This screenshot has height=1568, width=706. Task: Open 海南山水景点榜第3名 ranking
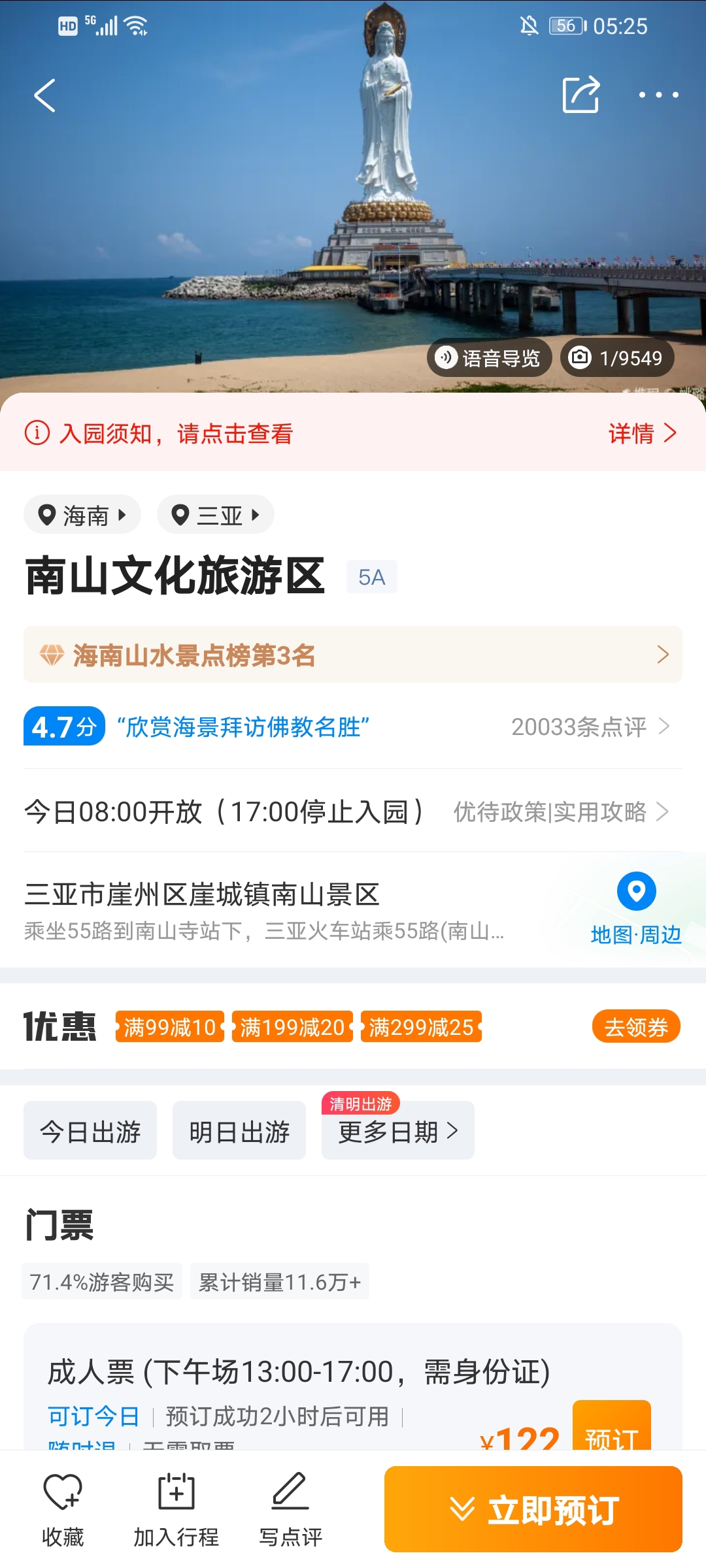pyautogui.click(x=353, y=655)
